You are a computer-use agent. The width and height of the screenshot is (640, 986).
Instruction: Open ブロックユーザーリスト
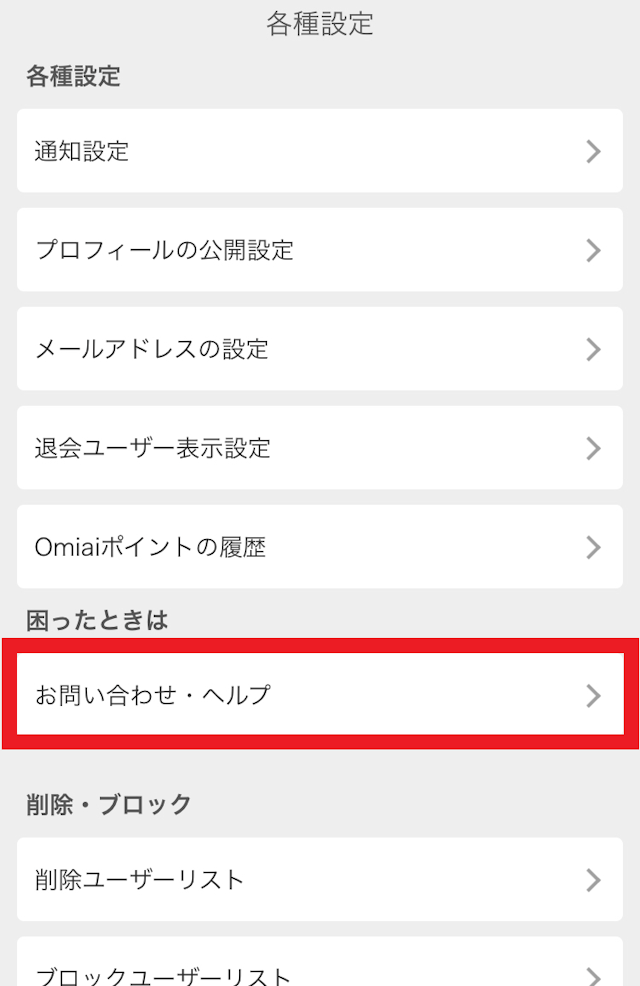[320, 968]
